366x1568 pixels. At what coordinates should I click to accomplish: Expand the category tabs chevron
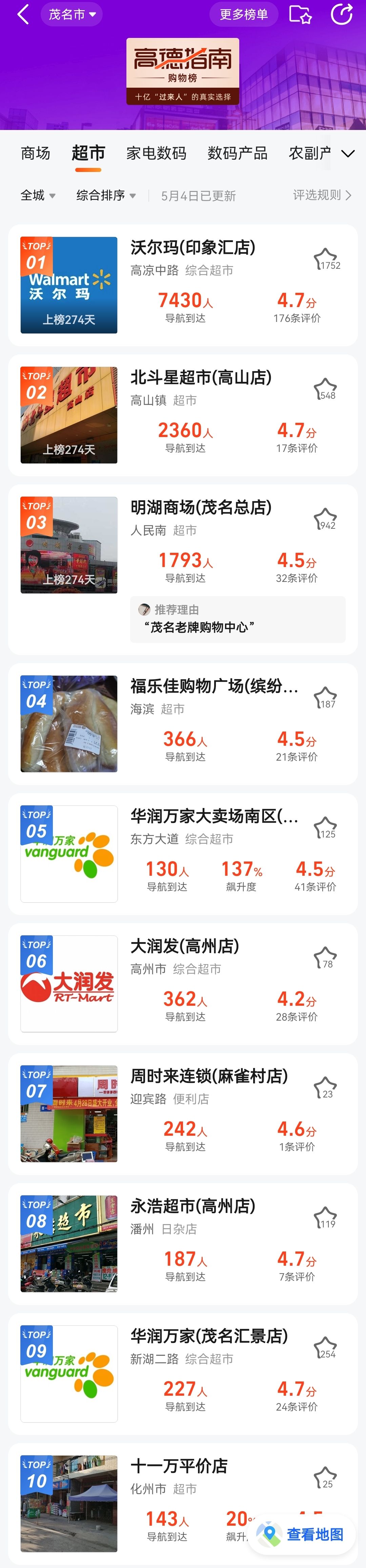click(x=348, y=153)
